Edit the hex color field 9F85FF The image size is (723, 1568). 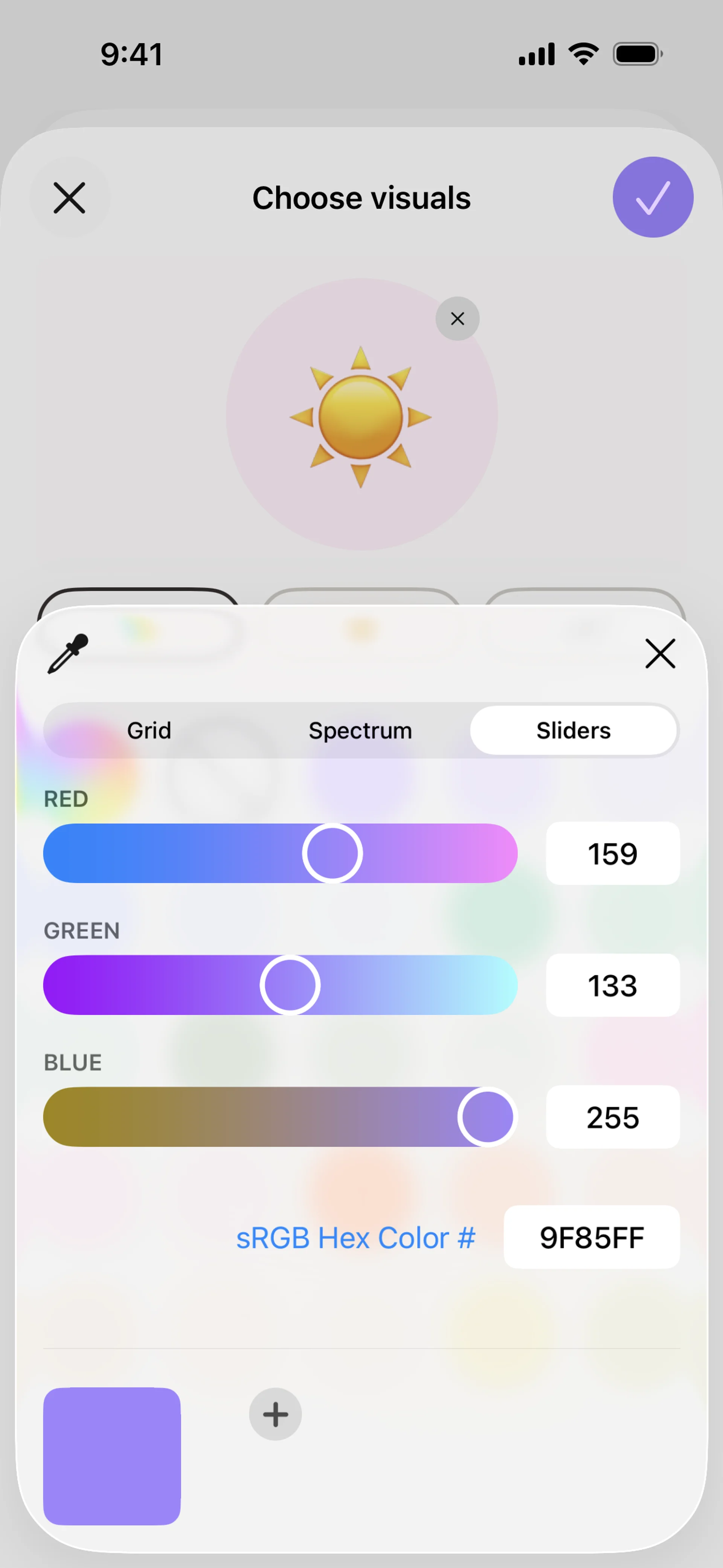(x=592, y=1238)
